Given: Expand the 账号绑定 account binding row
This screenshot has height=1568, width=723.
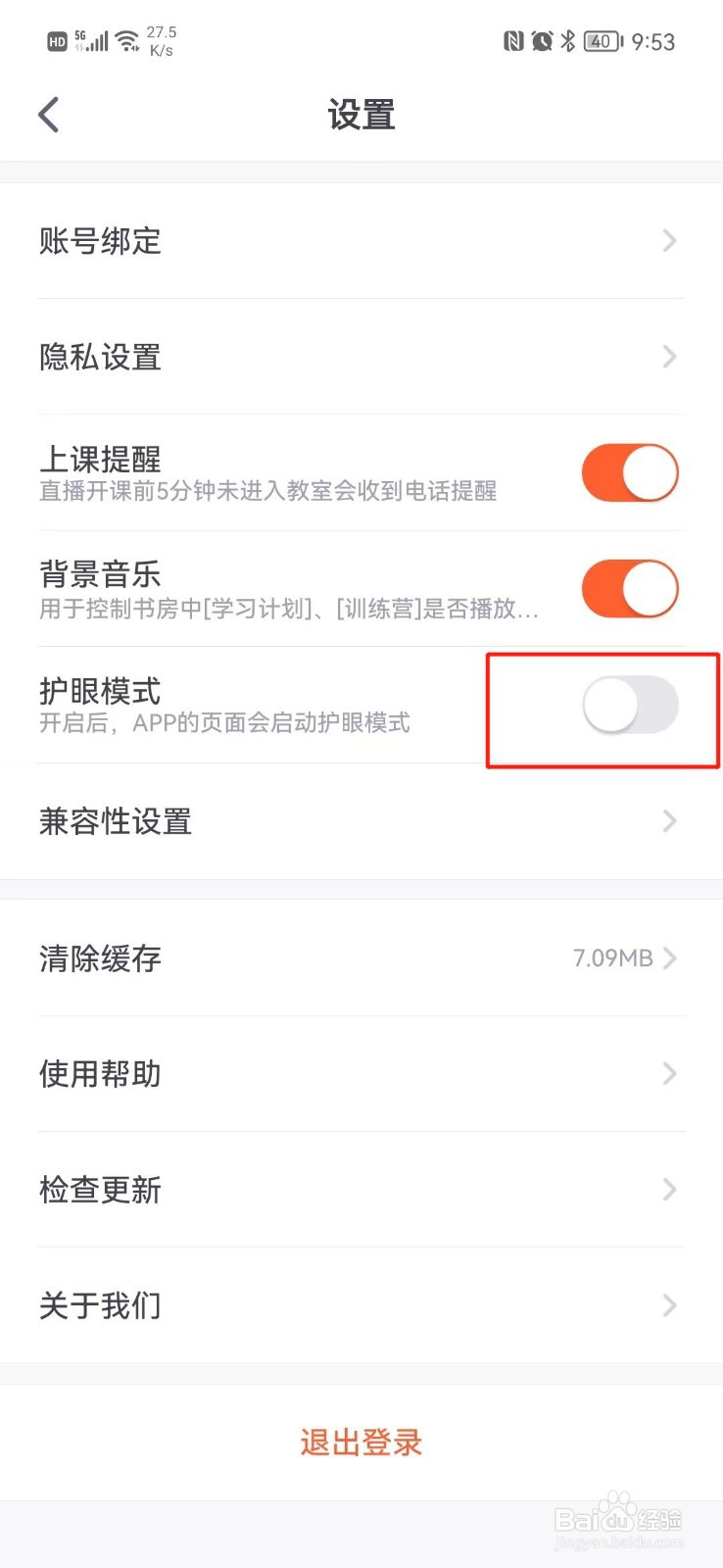Looking at the screenshot, I should (x=668, y=241).
